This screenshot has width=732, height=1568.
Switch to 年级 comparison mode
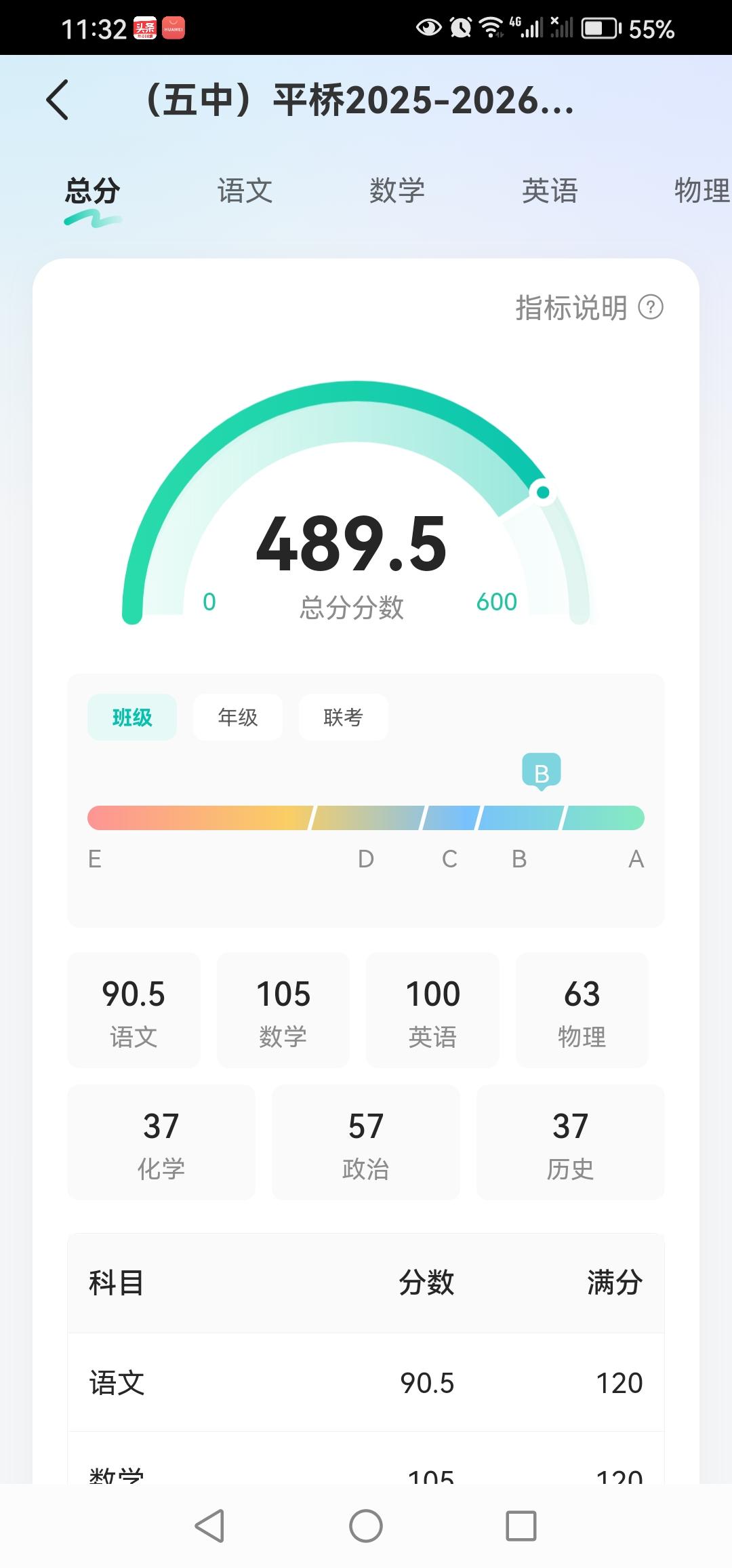237,717
